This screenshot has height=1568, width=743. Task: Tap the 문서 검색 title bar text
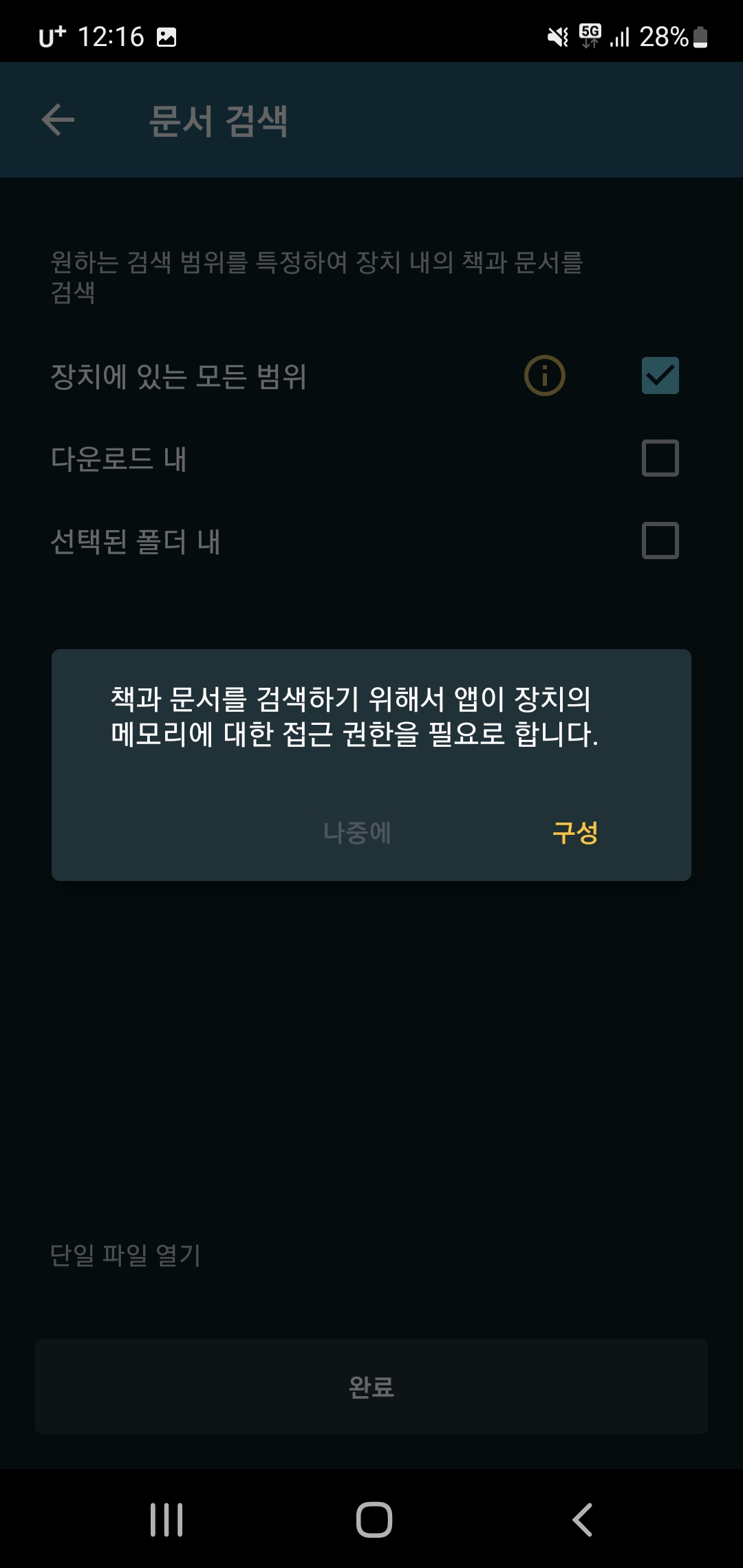click(218, 121)
